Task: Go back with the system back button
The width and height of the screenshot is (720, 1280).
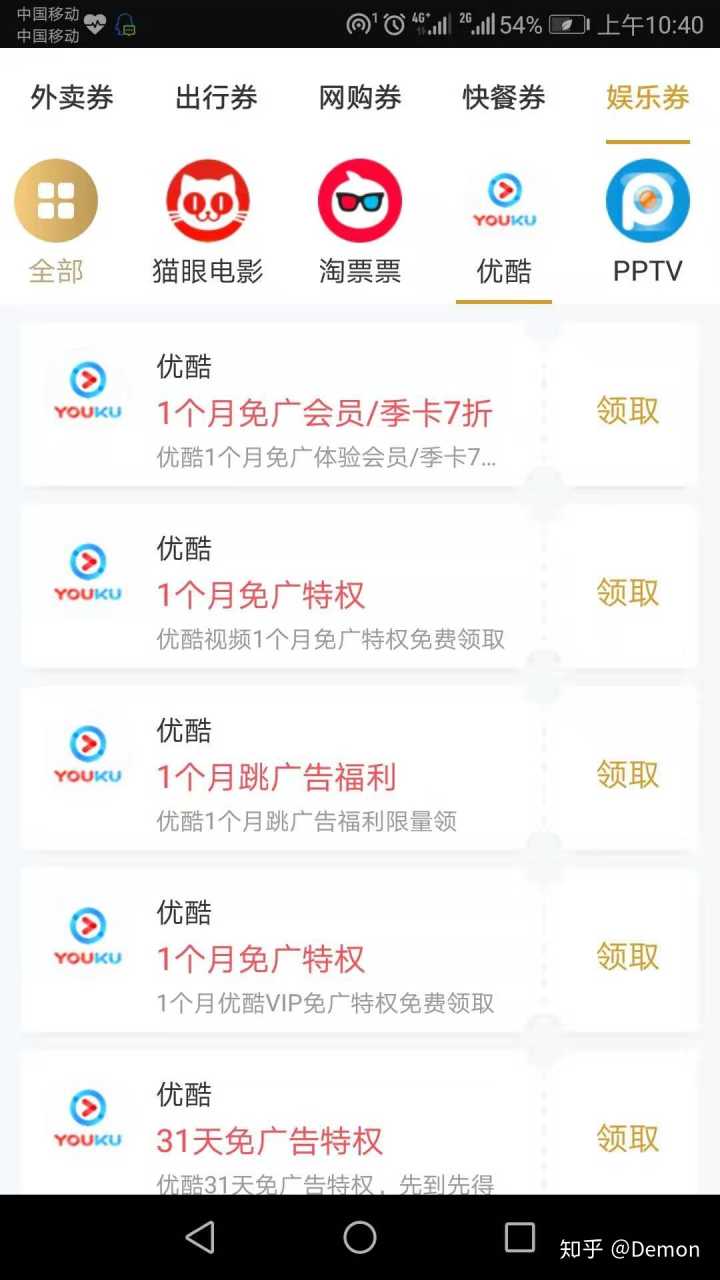Action: 200,1238
